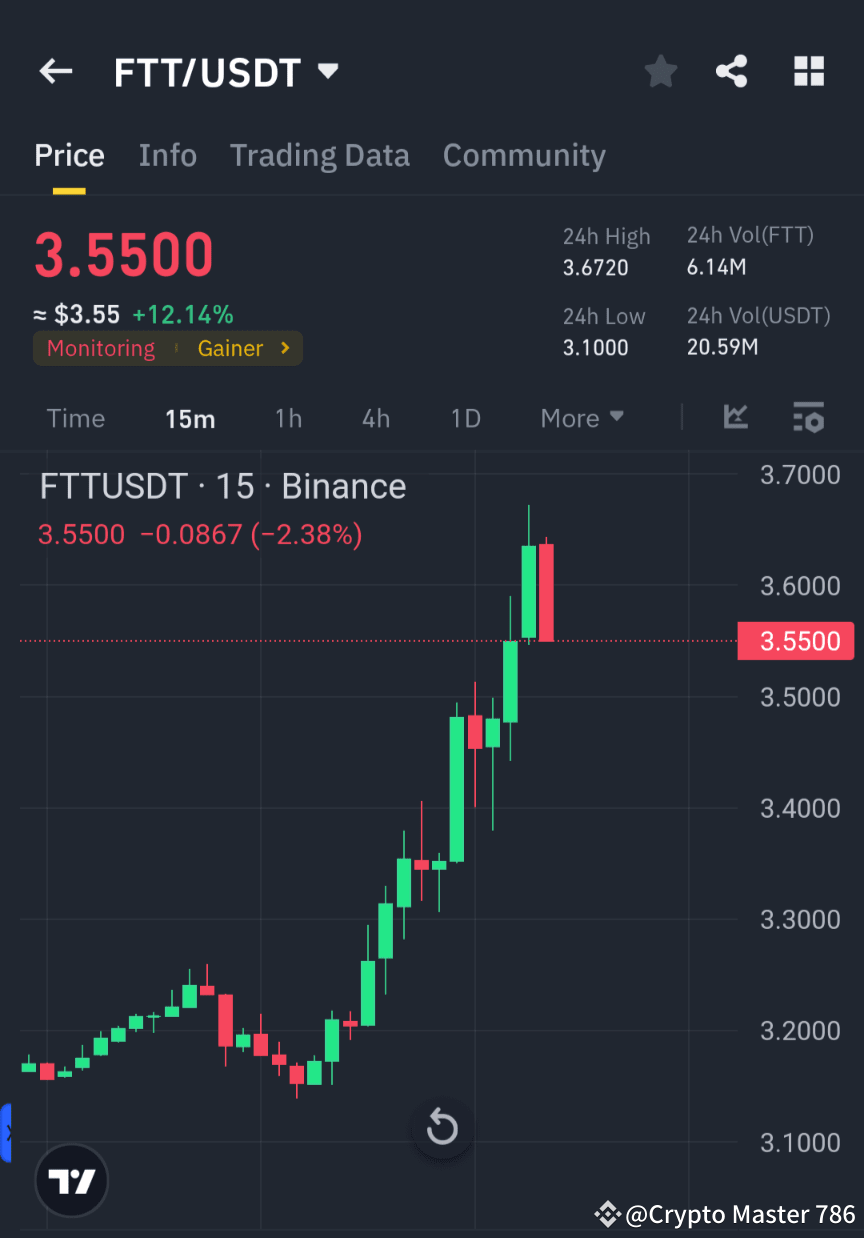Open the Info section

[167, 155]
